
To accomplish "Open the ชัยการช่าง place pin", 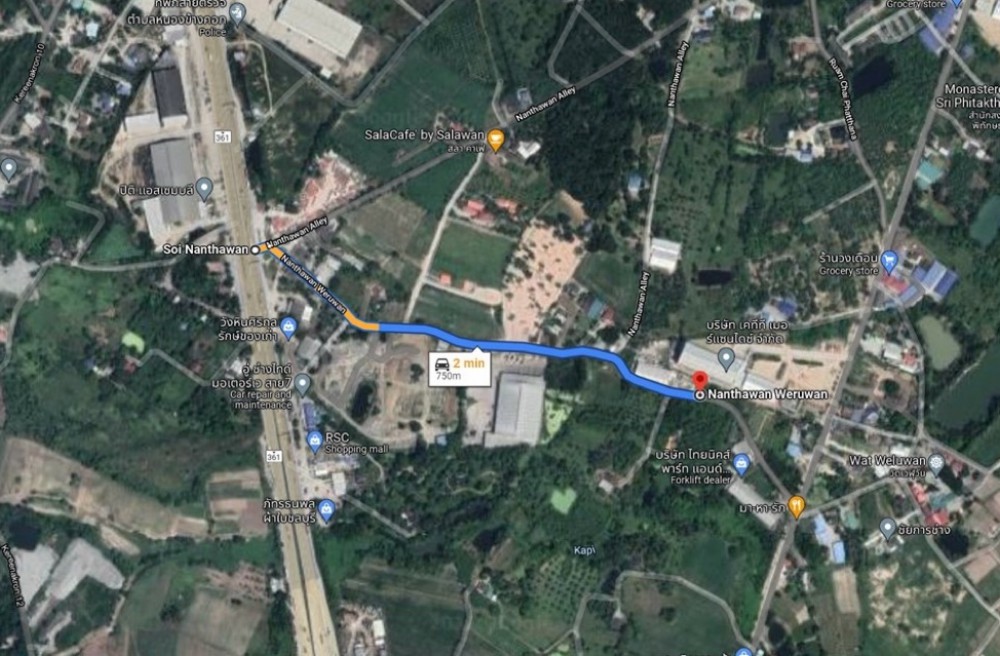I will [x=887, y=526].
